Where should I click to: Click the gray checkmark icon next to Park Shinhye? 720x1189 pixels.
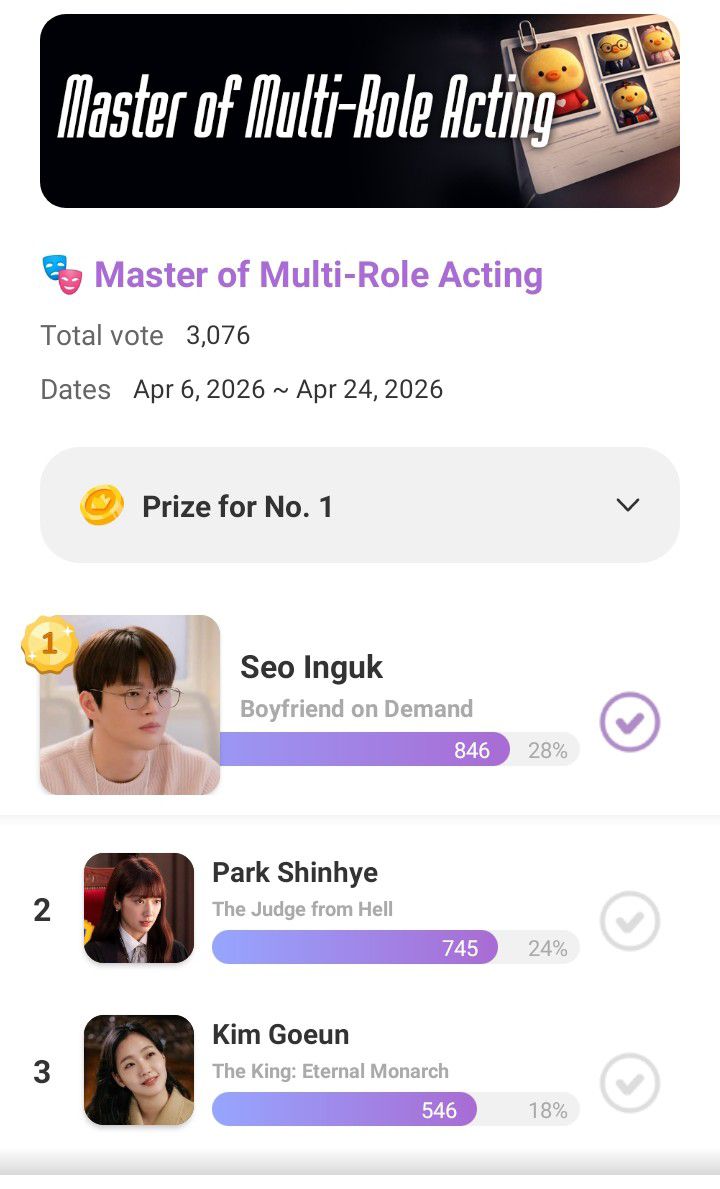pos(628,921)
